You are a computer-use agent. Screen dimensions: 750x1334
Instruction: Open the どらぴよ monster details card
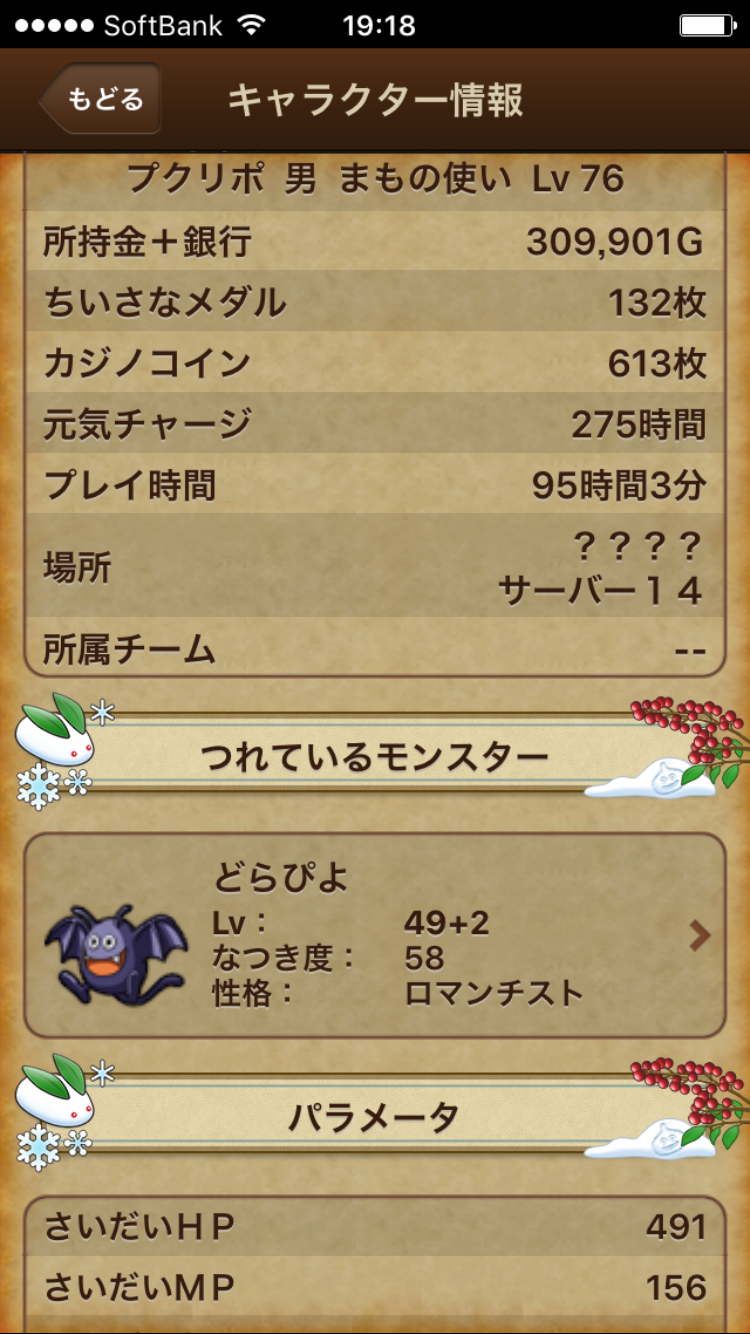coord(374,935)
